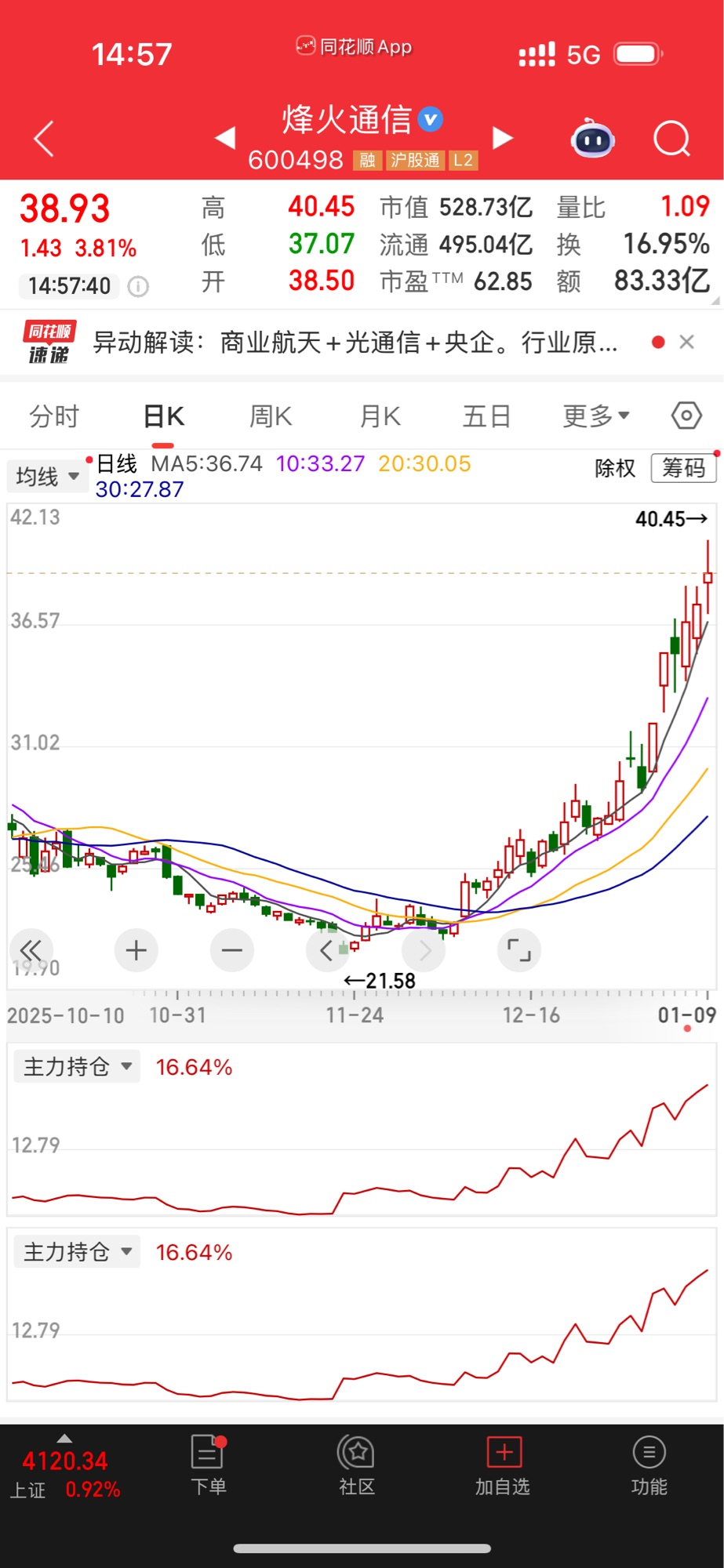Viewport: 724px width, 1568px height.
Task: Open the 均线 indicator dropdown
Action: coord(47,476)
